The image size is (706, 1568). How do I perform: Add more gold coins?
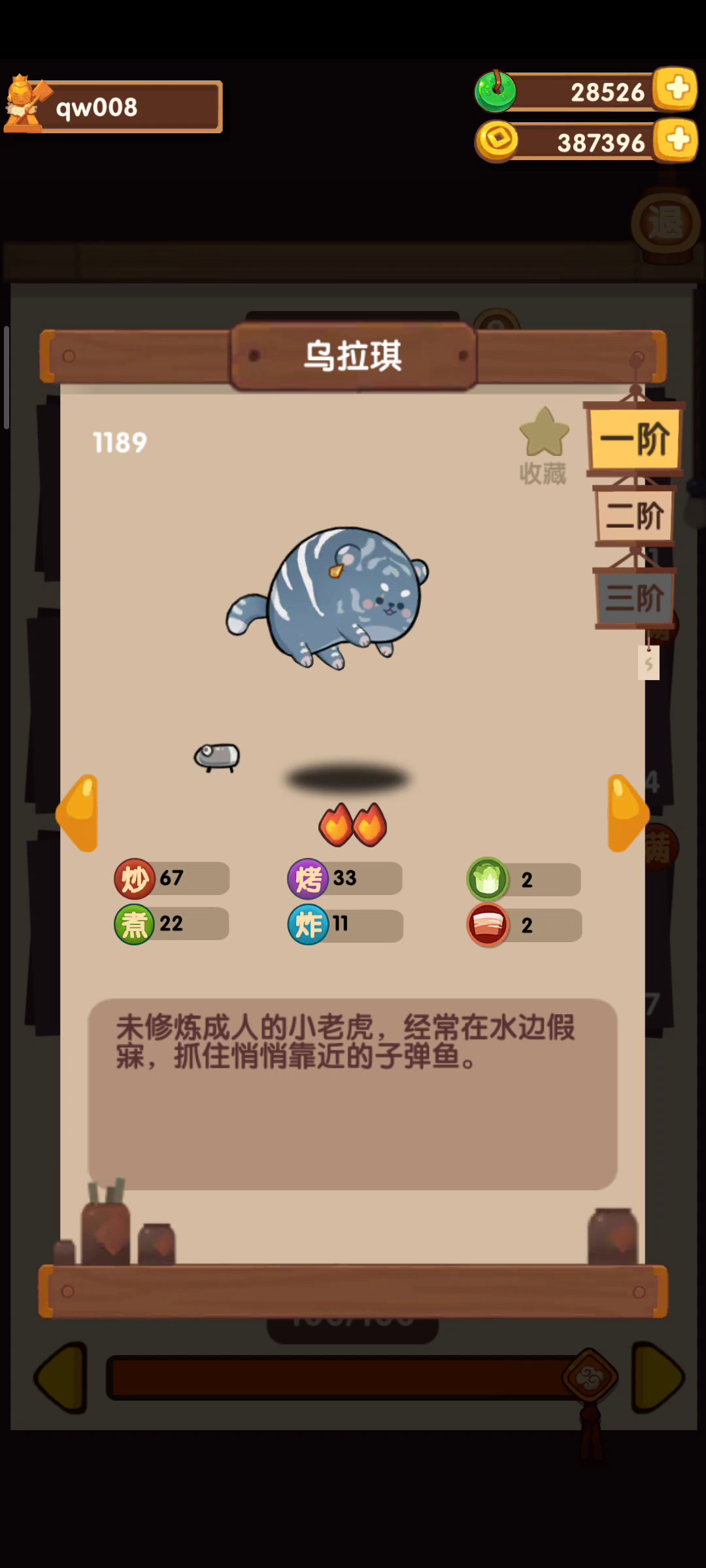[x=677, y=140]
